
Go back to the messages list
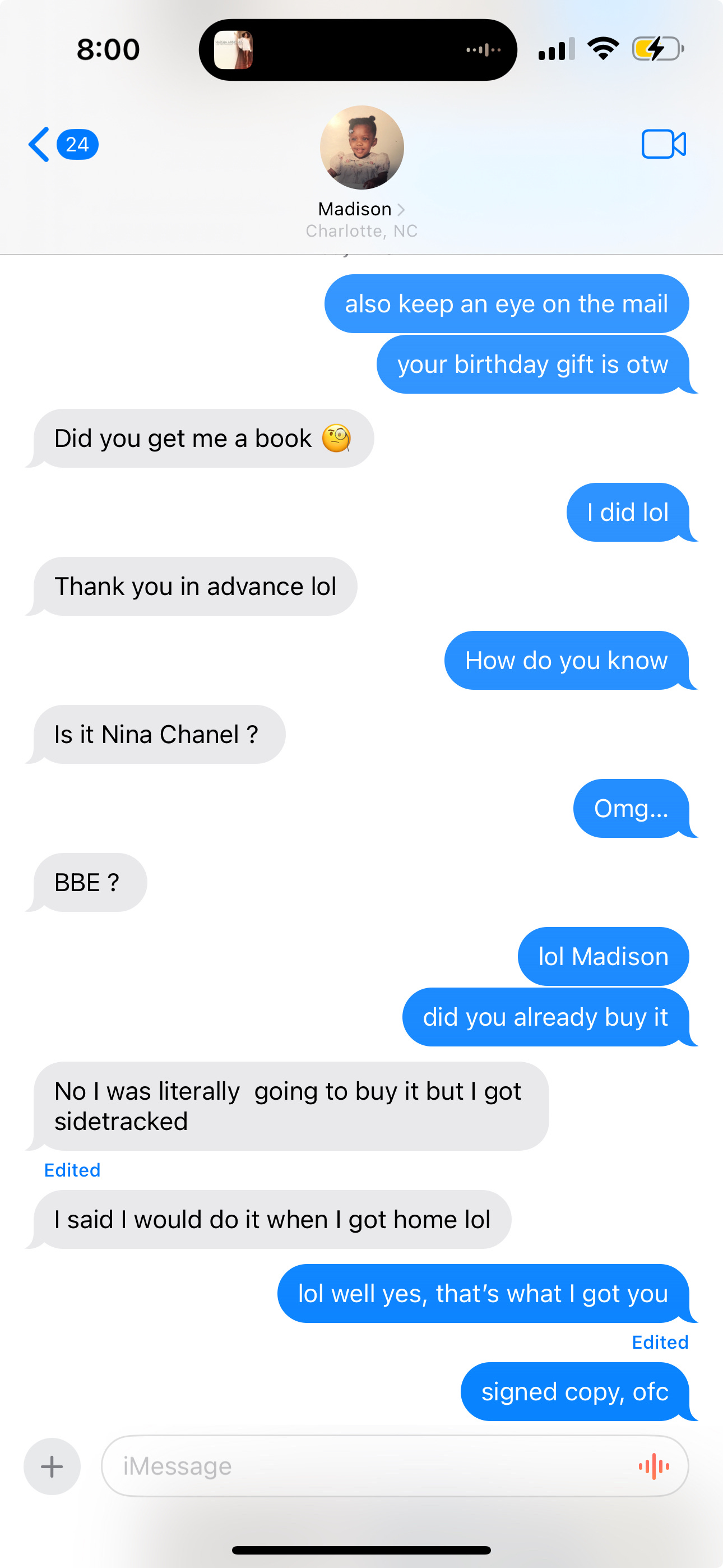pos(62,145)
